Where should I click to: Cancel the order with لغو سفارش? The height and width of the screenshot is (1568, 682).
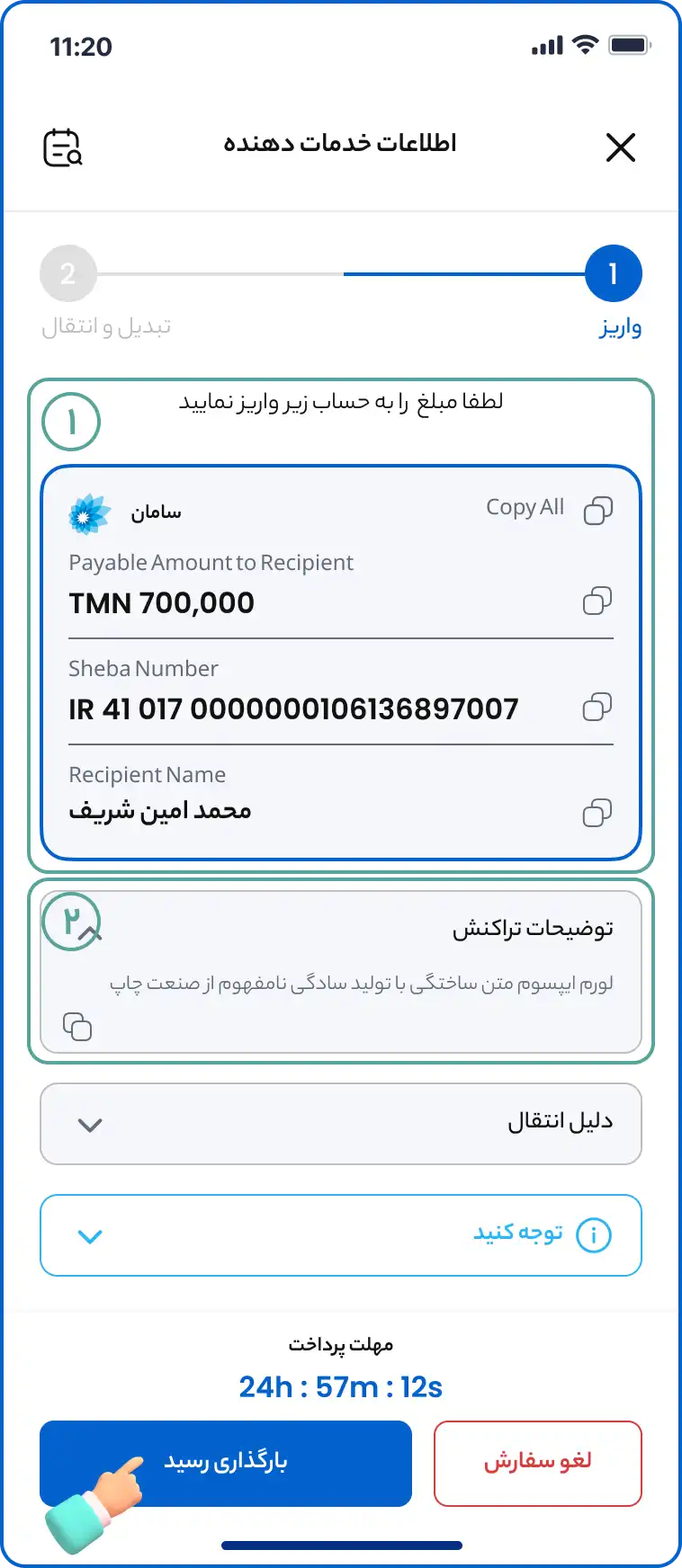coord(537,1463)
